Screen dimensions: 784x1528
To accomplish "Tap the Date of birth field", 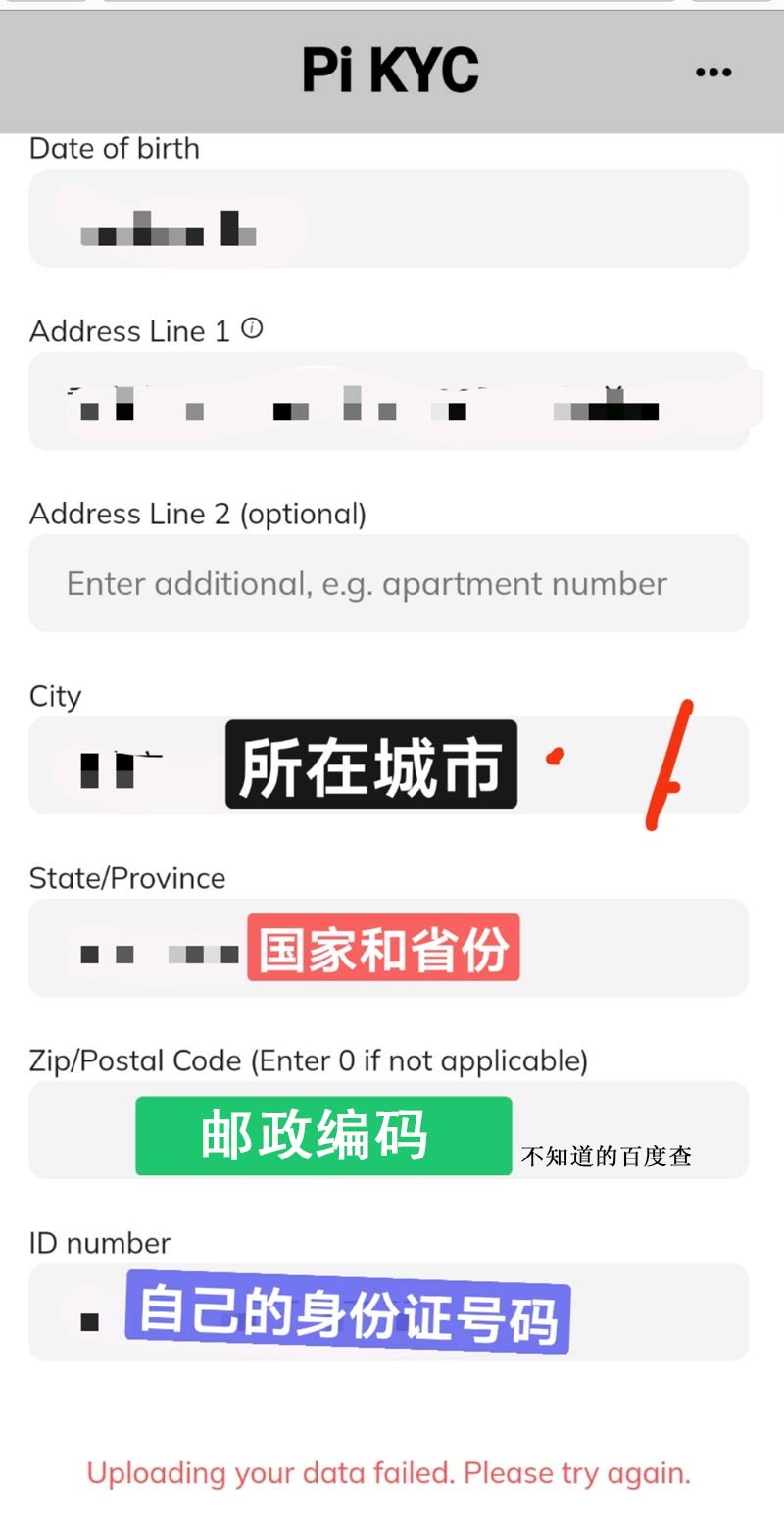I will point(388,219).
